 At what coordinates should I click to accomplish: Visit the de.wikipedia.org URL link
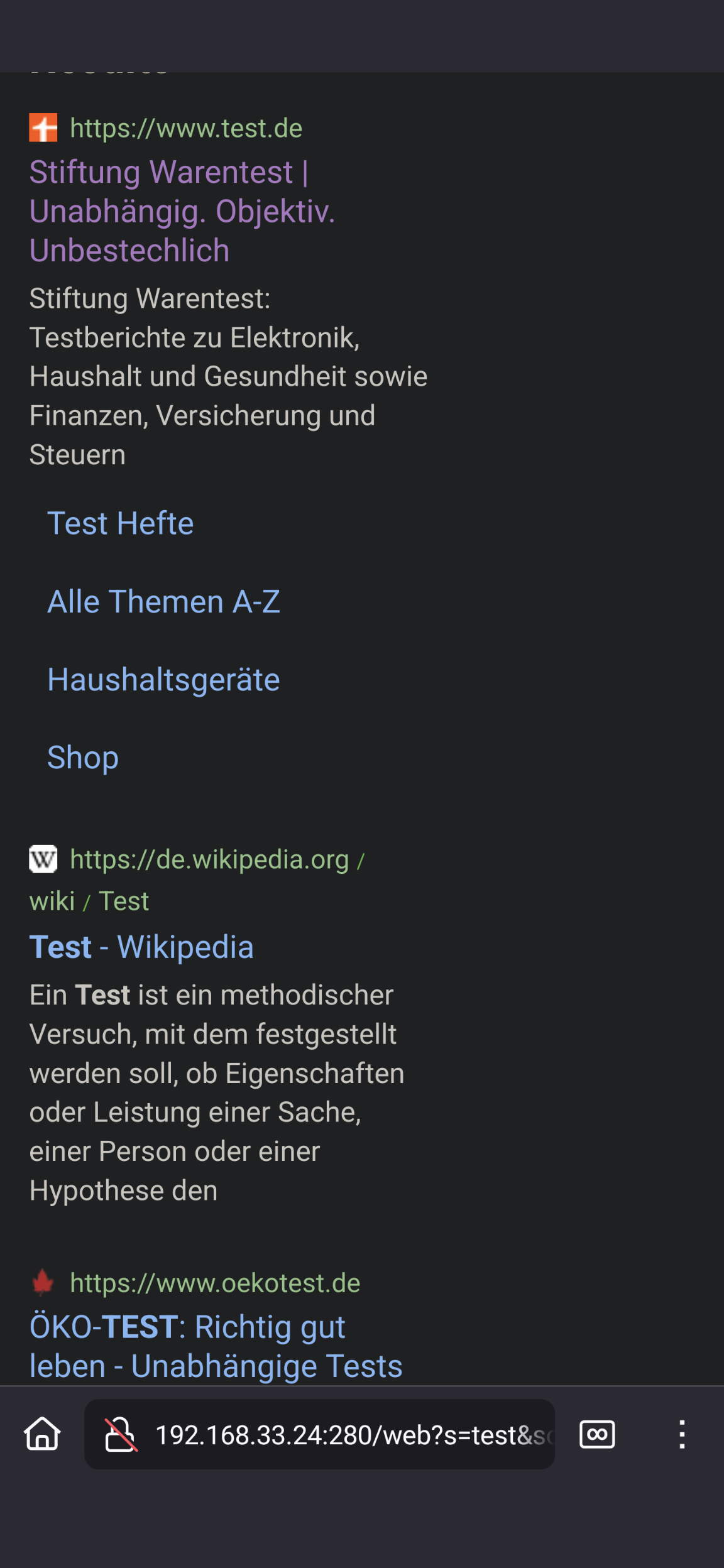(x=209, y=859)
